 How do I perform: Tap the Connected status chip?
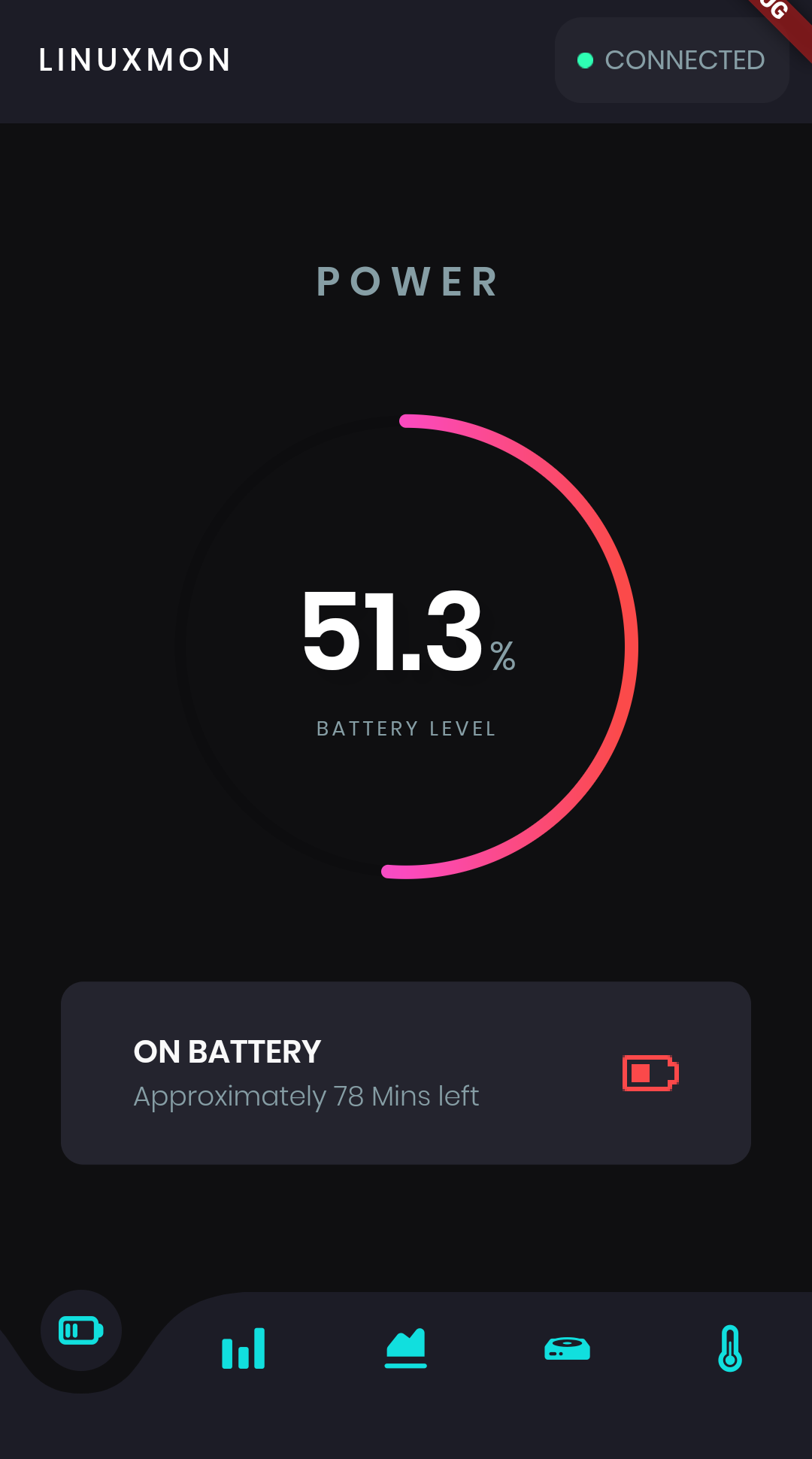pyautogui.click(x=672, y=60)
